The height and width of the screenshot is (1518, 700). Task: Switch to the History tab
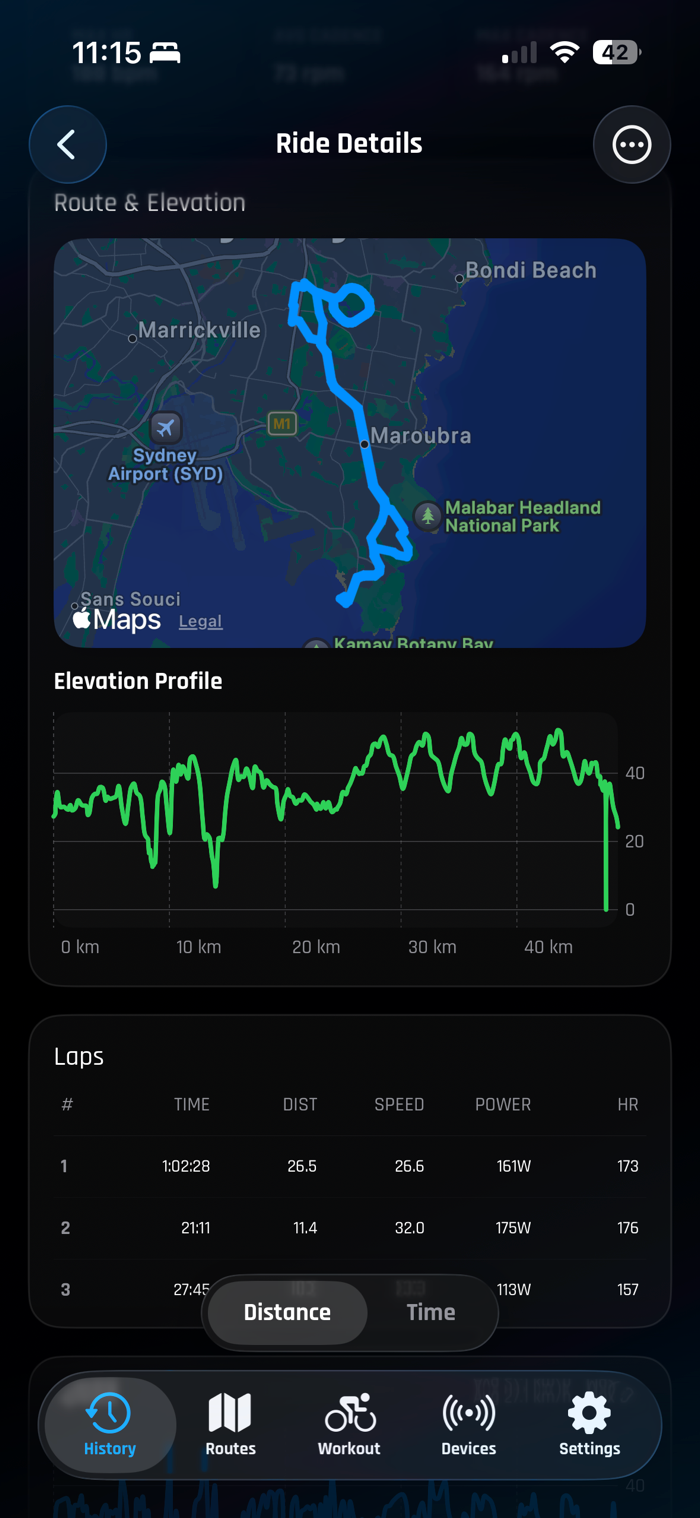click(x=110, y=1426)
